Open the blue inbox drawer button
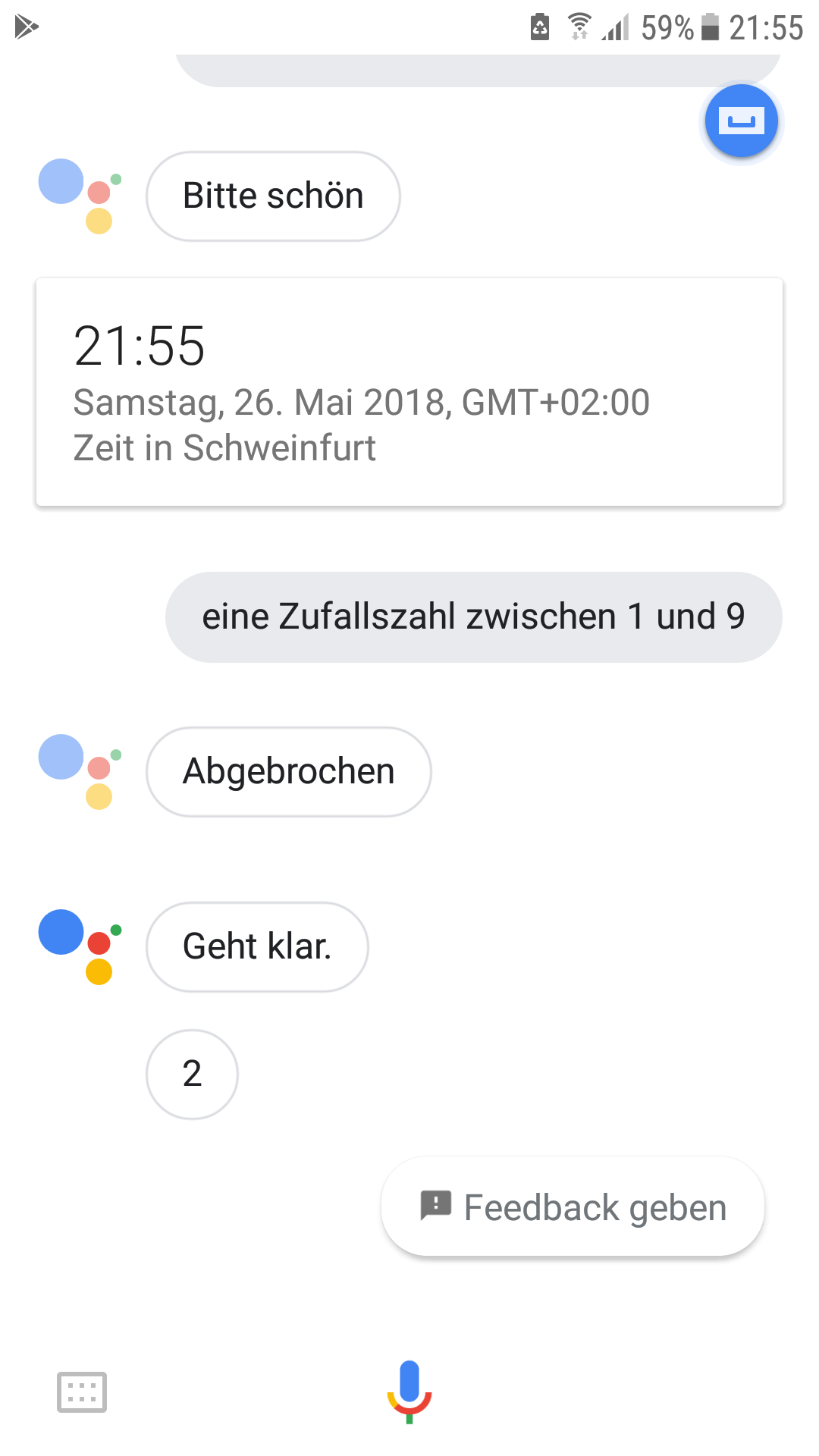 (x=741, y=121)
